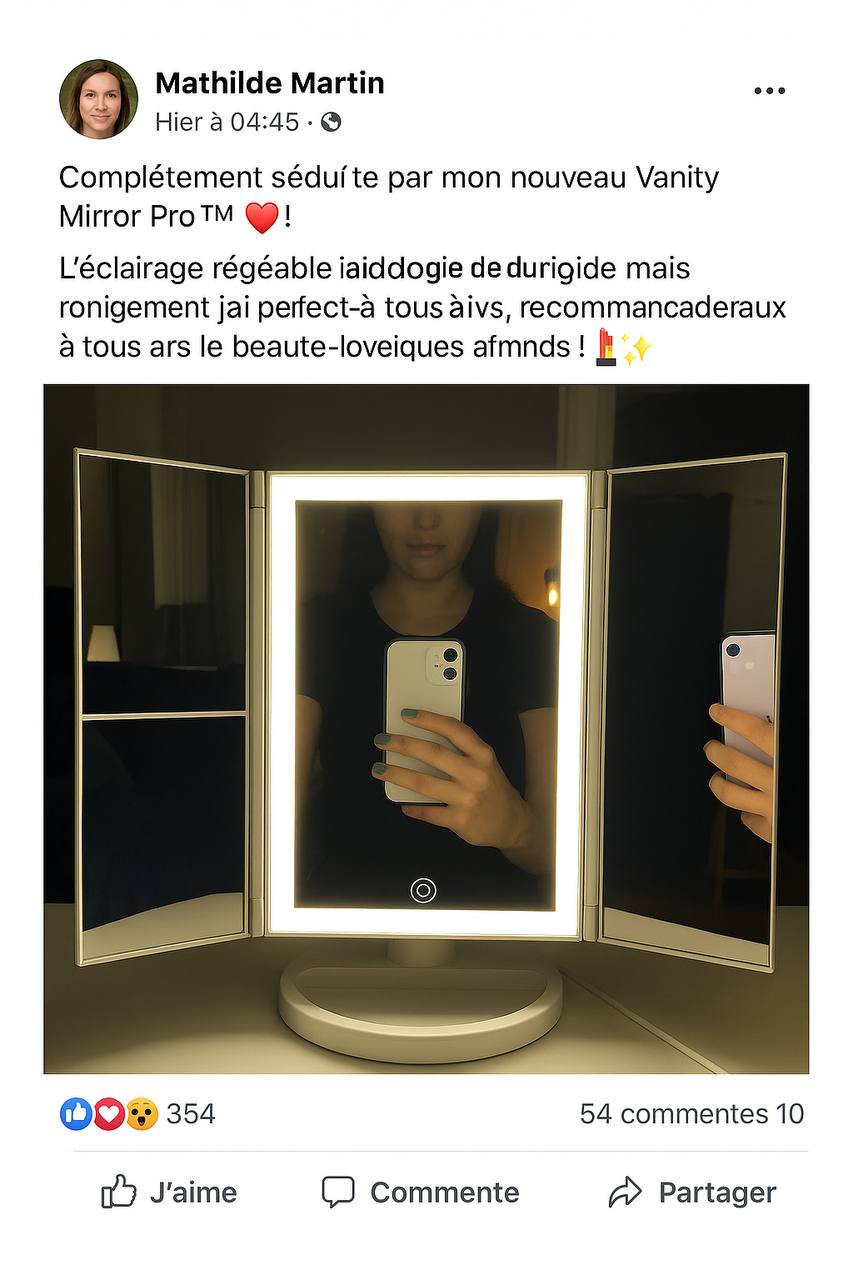View who reacted with 354 reactions
The width and height of the screenshot is (853, 1280).
pyautogui.click(x=138, y=1113)
